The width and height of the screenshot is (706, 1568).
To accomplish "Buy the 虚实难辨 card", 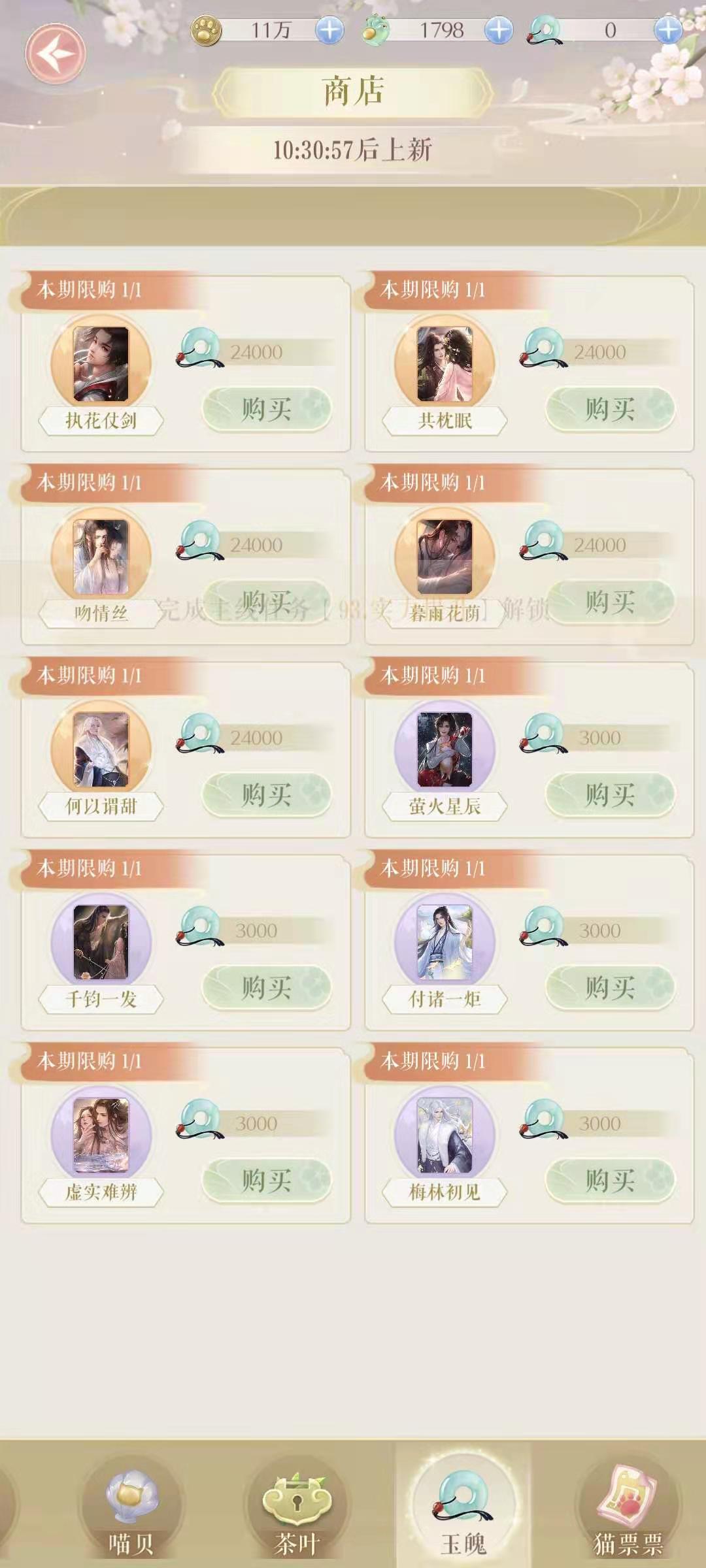I will click(267, 1181).
